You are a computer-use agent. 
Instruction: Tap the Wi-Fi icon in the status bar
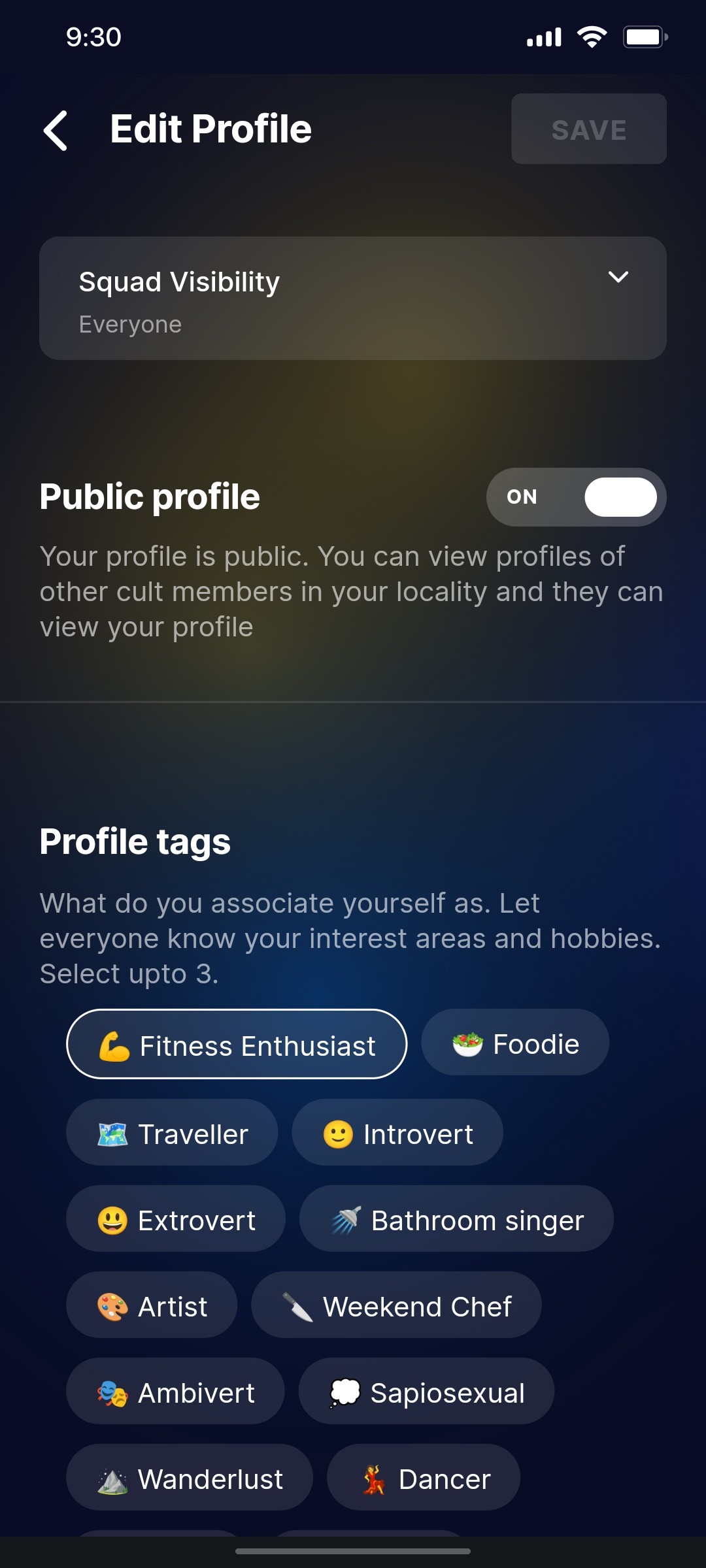point(591,37)
